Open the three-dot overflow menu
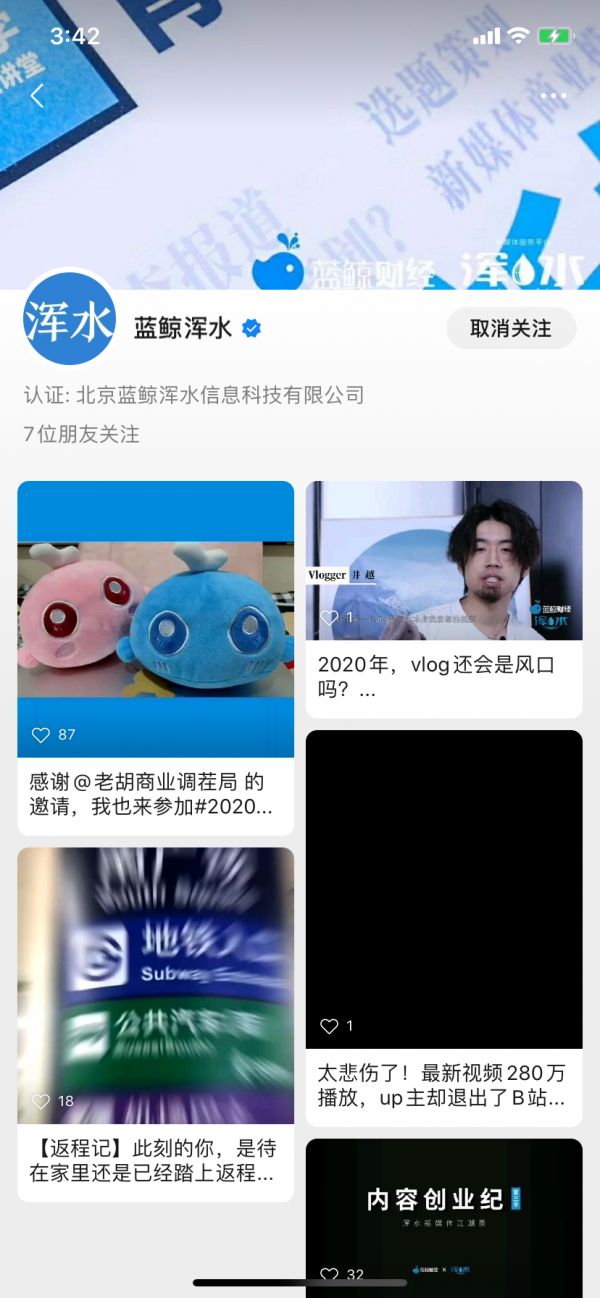 tap(553, 96)
